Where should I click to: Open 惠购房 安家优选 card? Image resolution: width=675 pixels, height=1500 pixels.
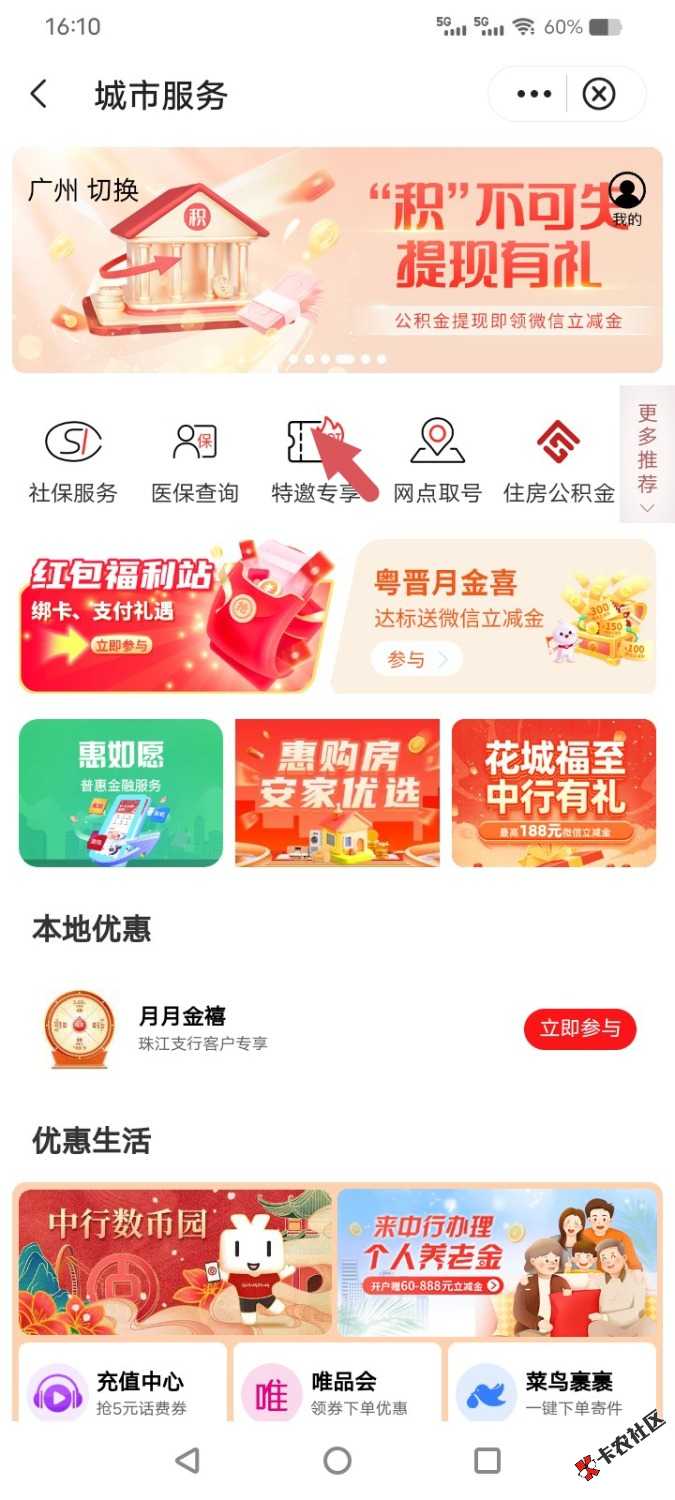tap(337, 792)
